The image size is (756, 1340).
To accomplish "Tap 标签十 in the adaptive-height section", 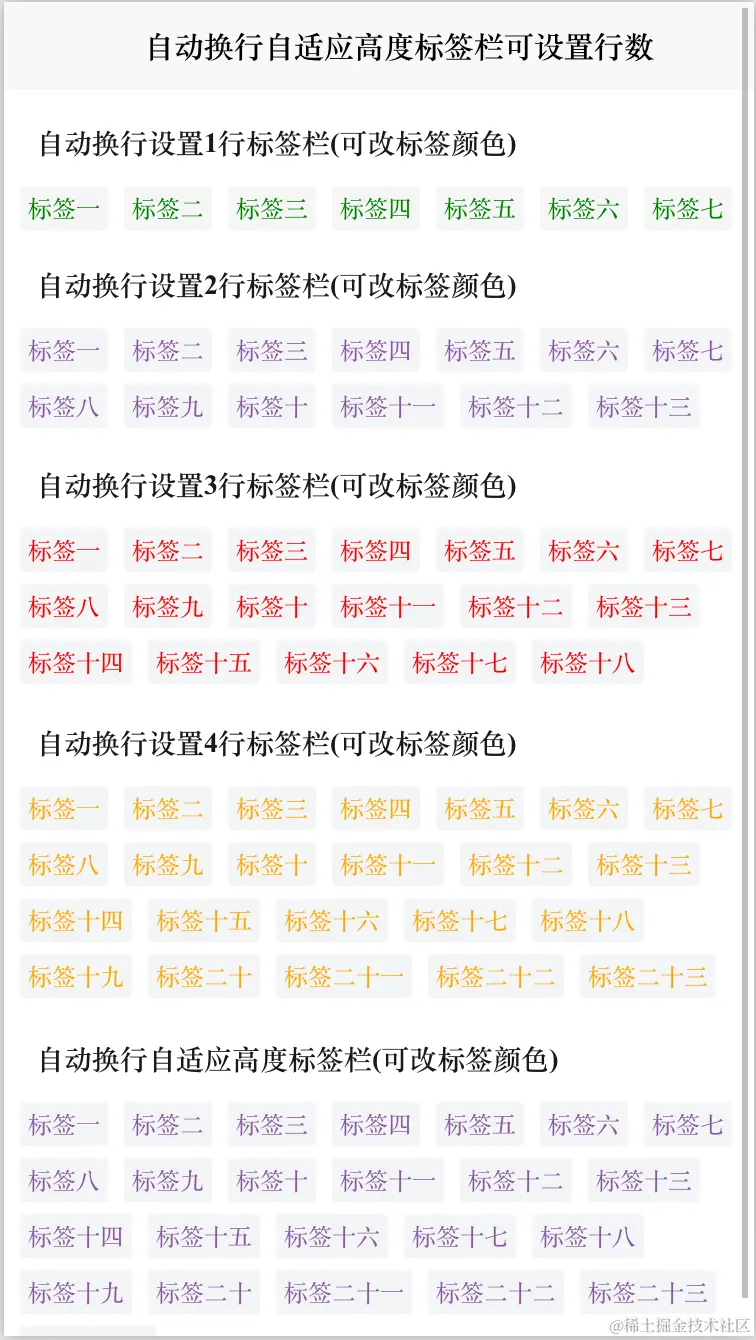I will pyautogui.click(x=272, y=1181).
